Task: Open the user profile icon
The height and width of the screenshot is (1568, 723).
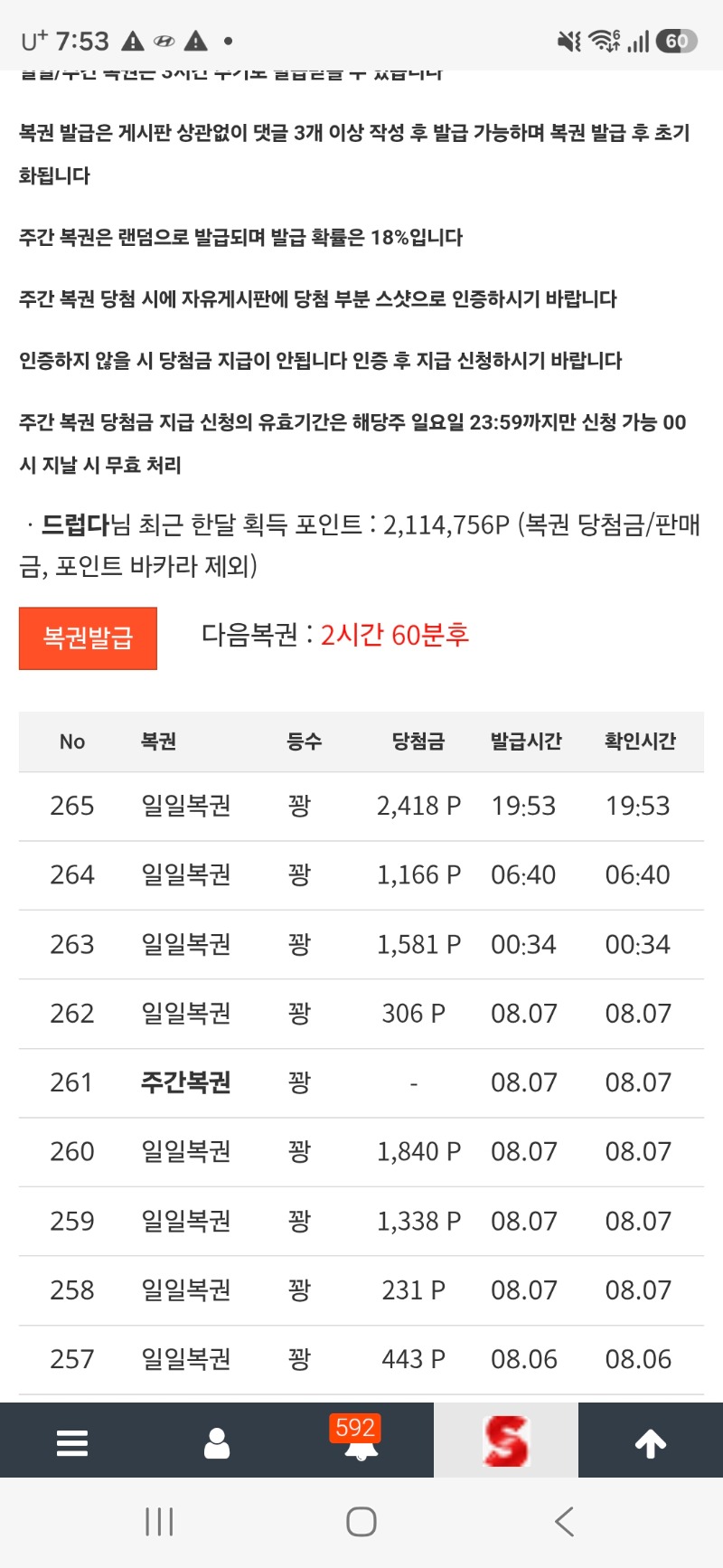Action: point(217,1443)
